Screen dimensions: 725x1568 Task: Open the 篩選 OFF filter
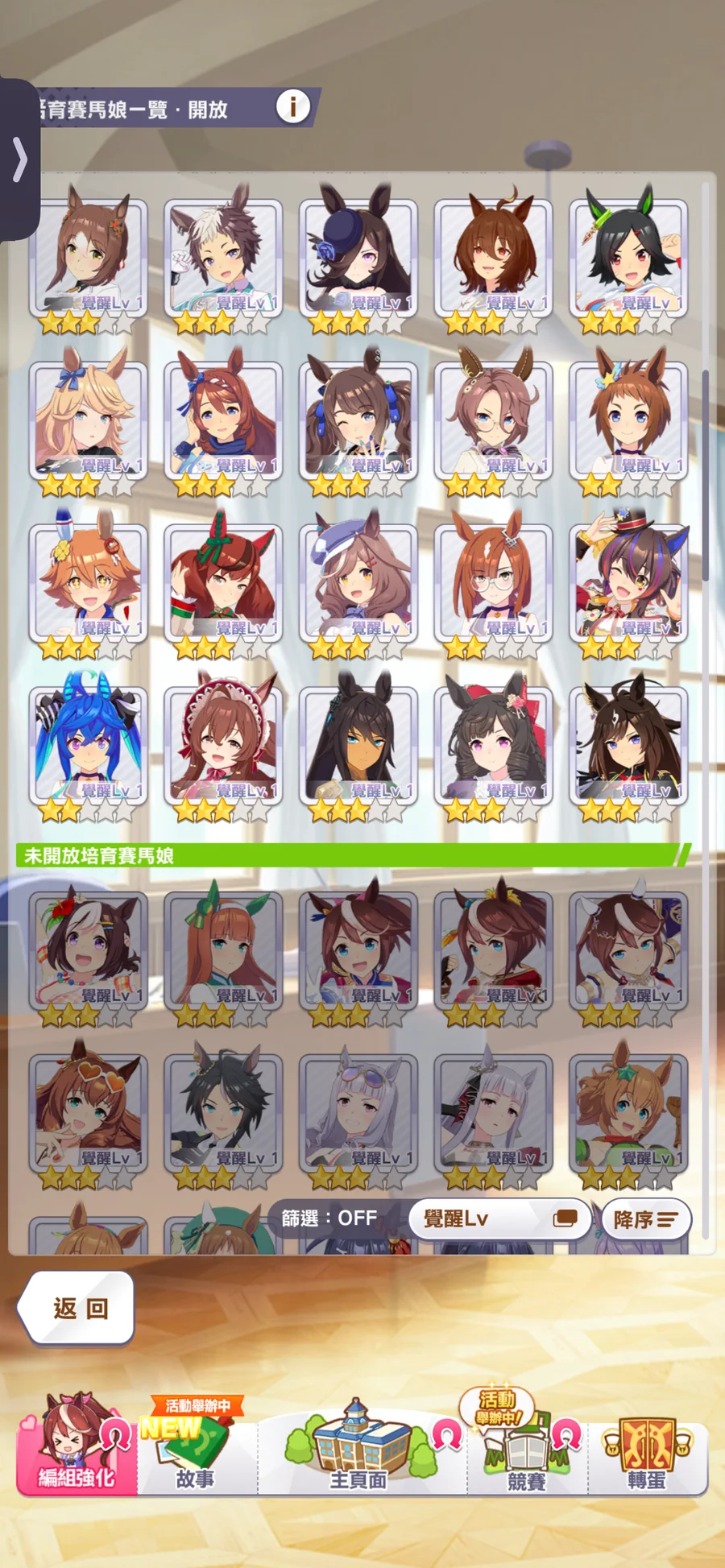(329, 1218)
